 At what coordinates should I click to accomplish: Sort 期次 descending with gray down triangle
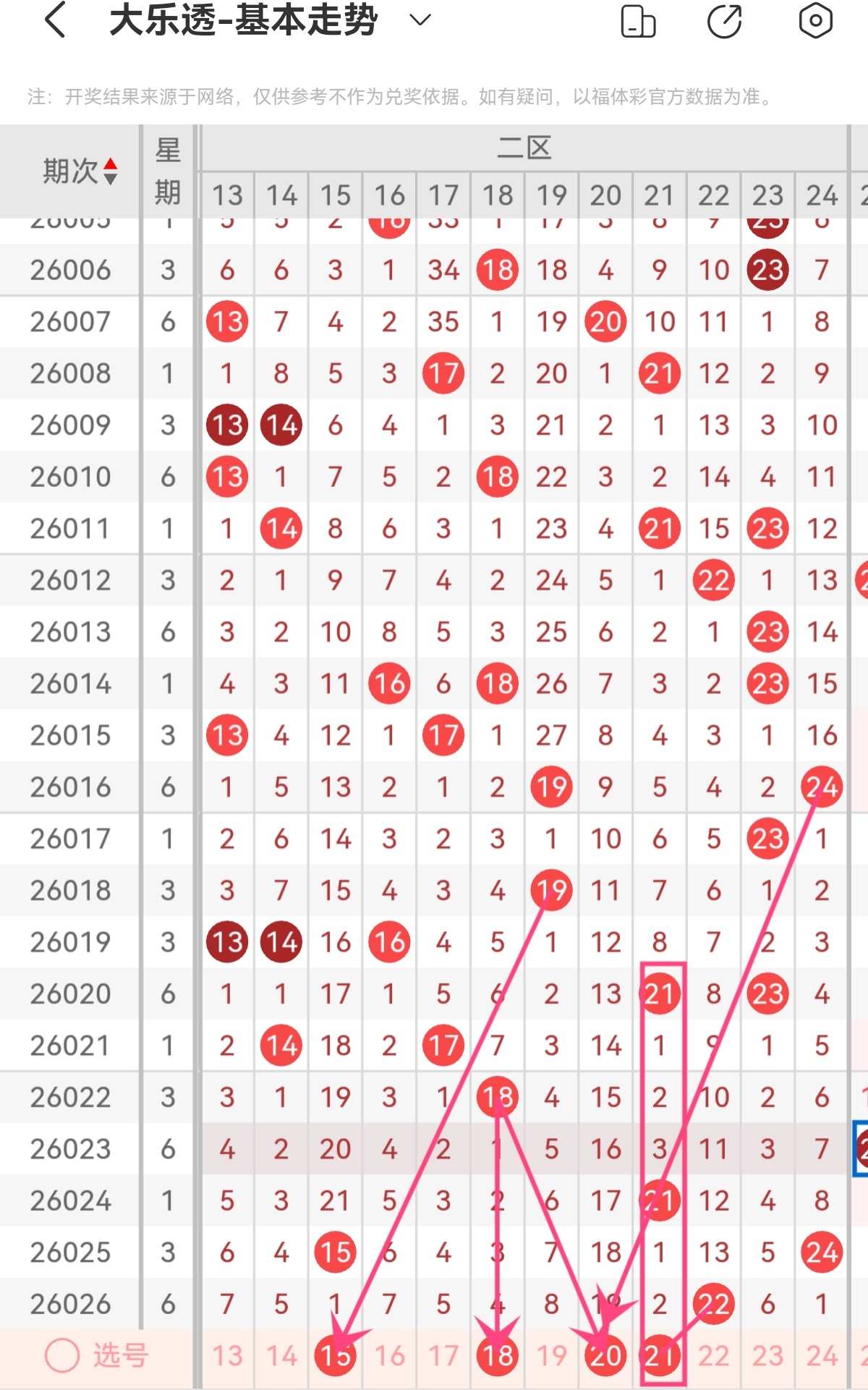(x=110, y=178)
